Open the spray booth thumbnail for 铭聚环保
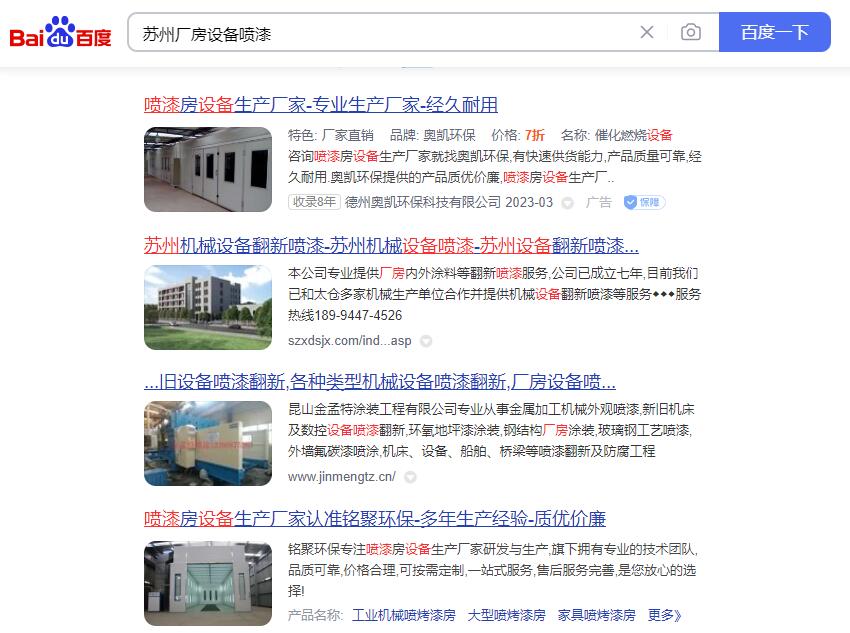850x633 pixels. [x=208, y=583]
